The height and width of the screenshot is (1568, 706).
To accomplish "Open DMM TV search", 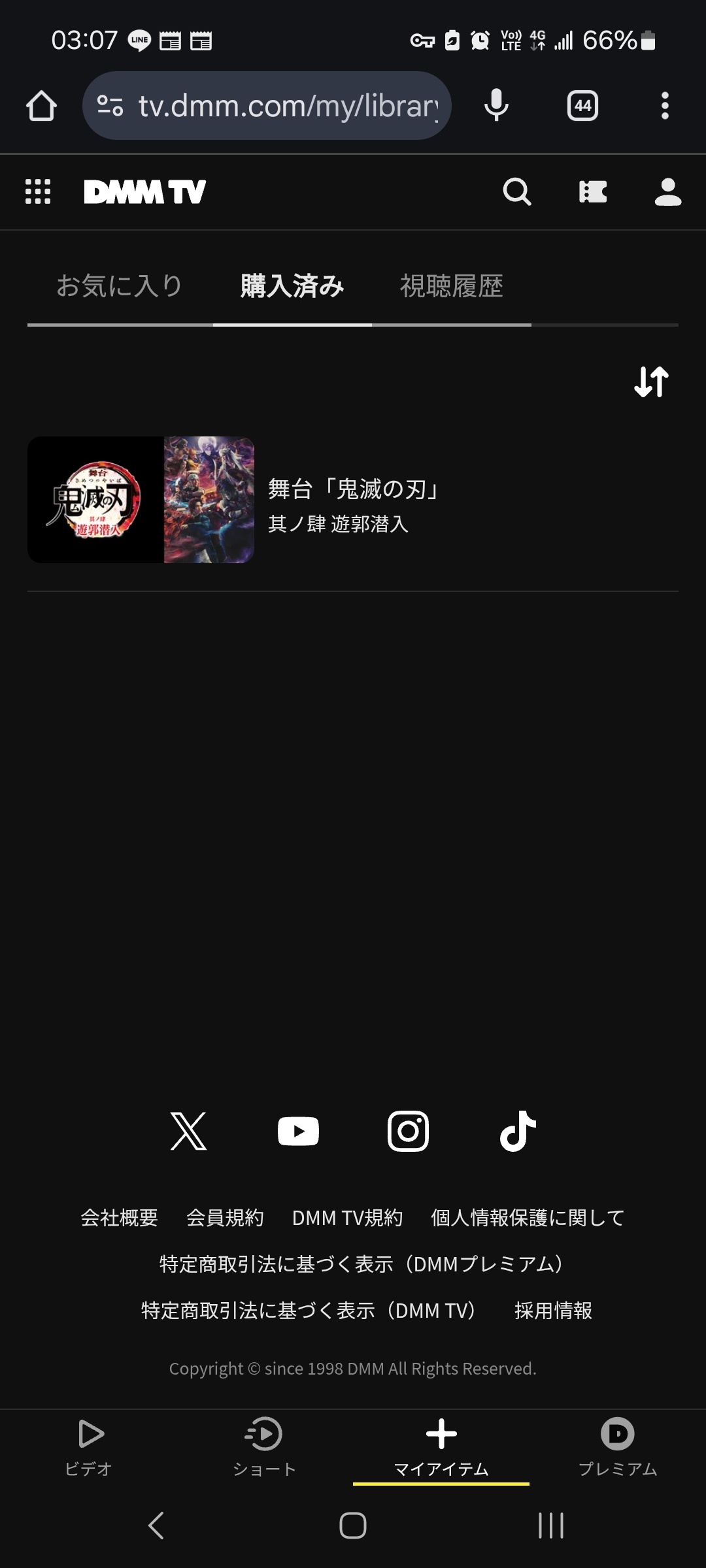I will (516, 191).
